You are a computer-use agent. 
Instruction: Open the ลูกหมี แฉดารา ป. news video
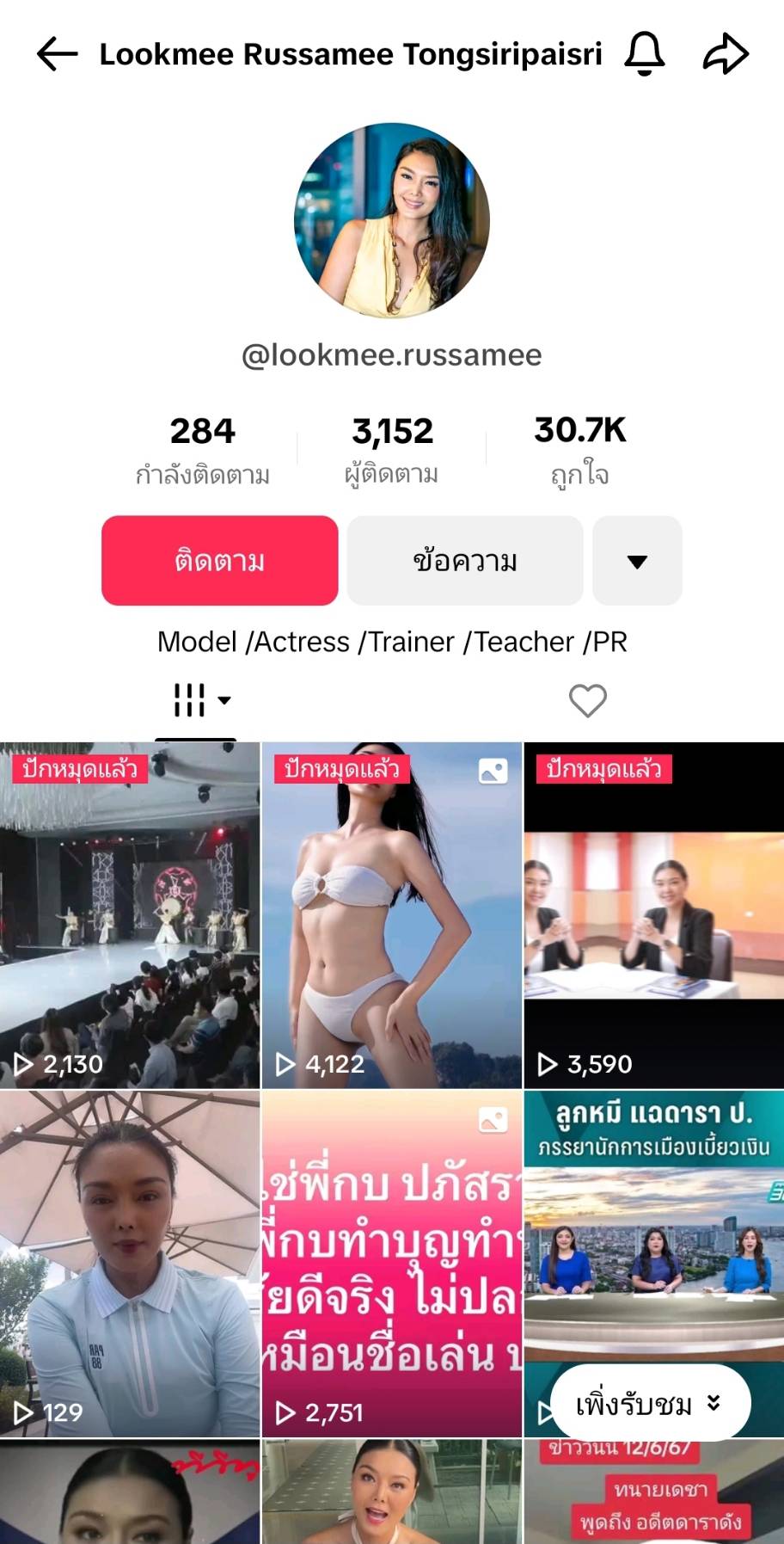(654, 1230)
